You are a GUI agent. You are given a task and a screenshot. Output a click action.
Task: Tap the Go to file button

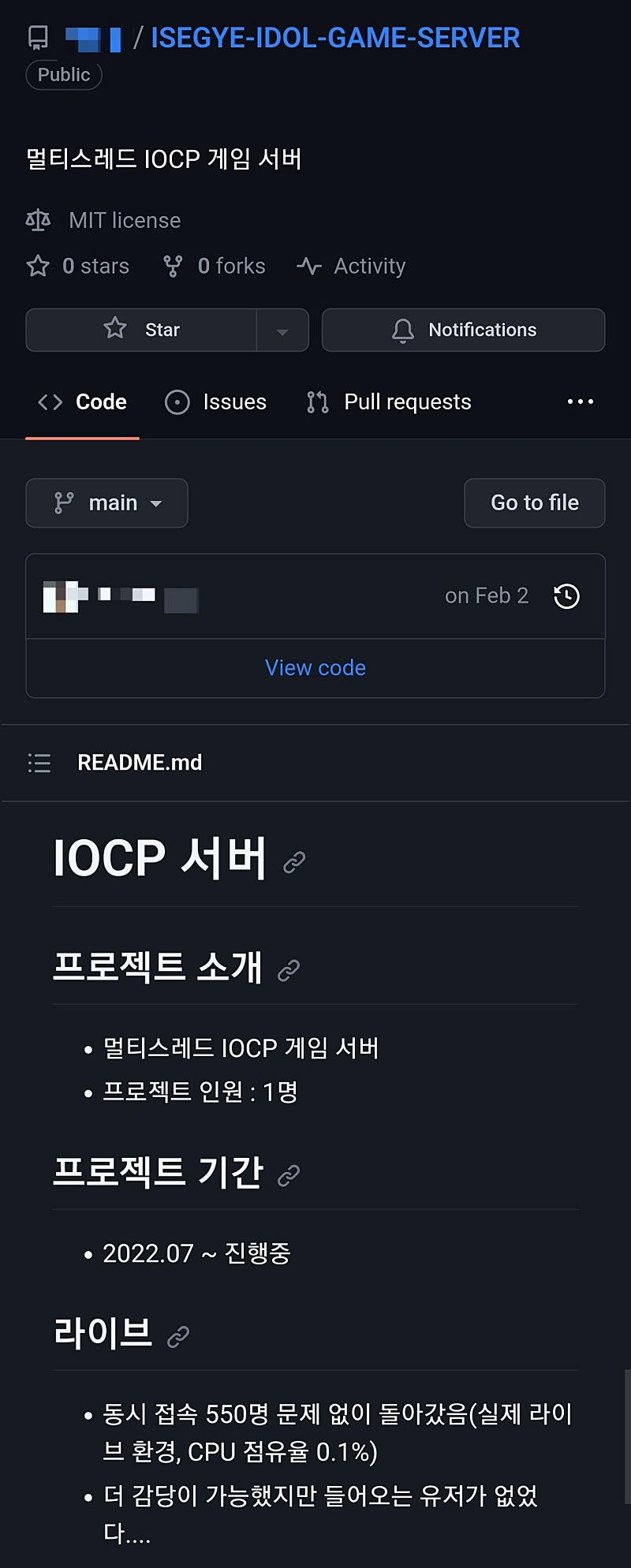coord(535,503)
